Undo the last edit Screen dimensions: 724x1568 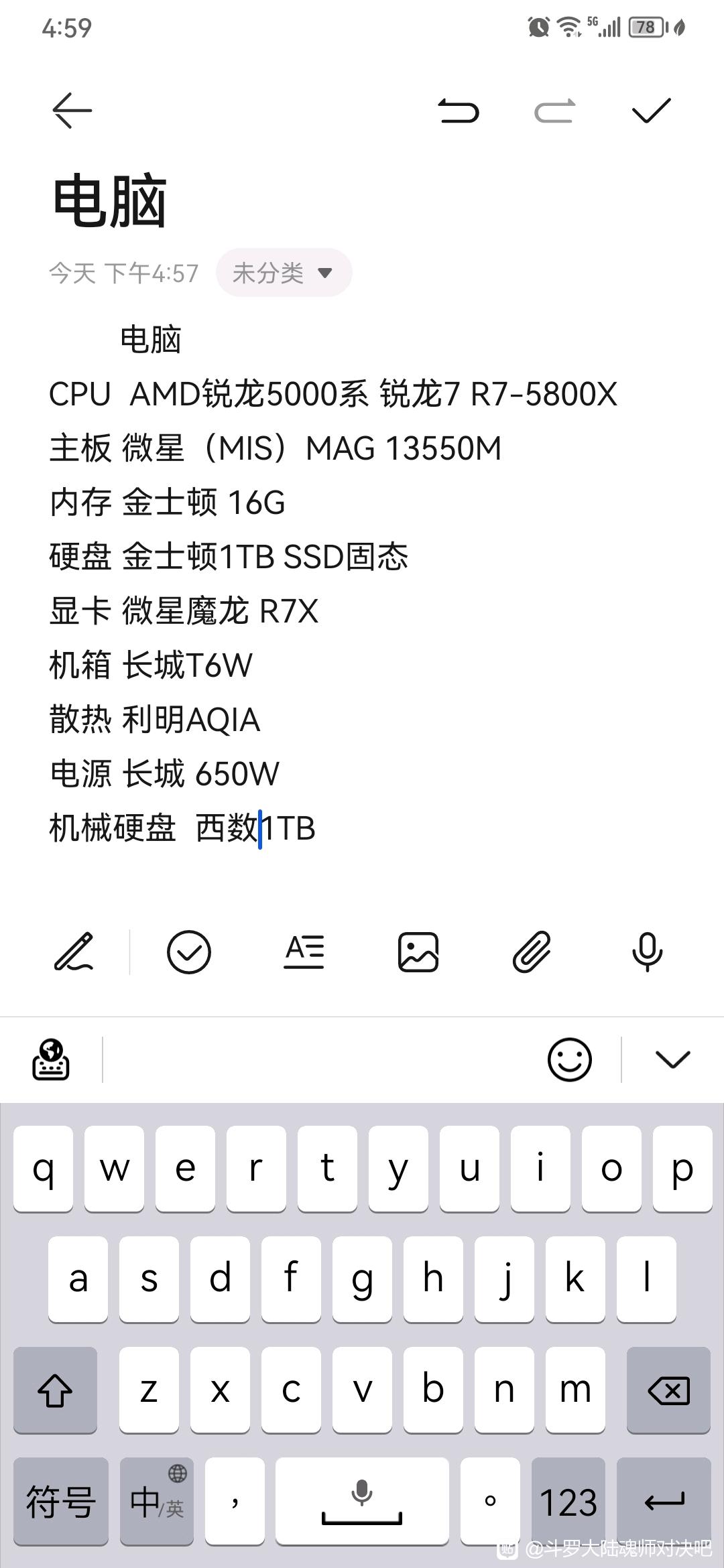click(x=459, y=111)
